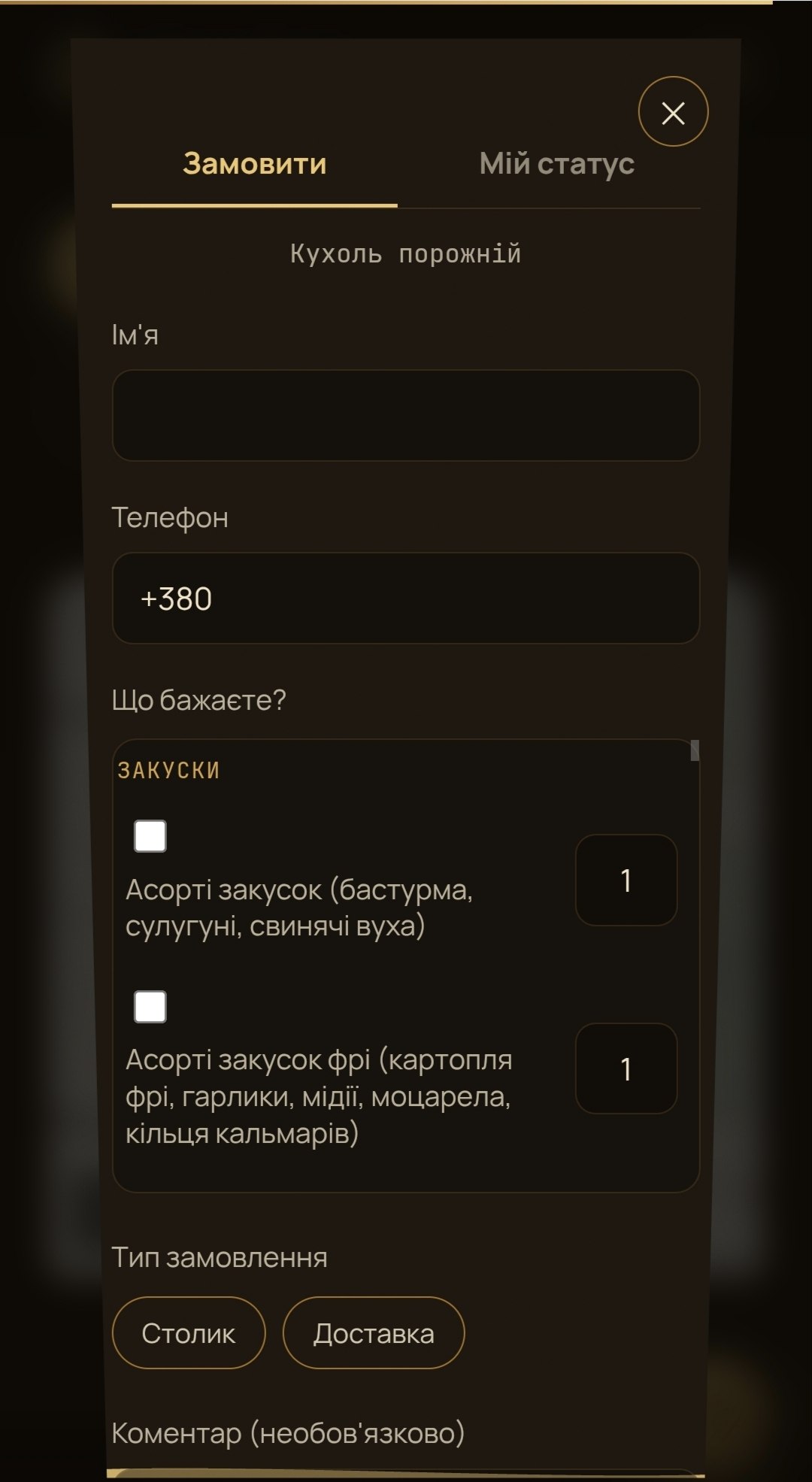This screenshot has width=812, height=1482.
Task: Switch to the Мій статус tab
Action: [556, 164]
